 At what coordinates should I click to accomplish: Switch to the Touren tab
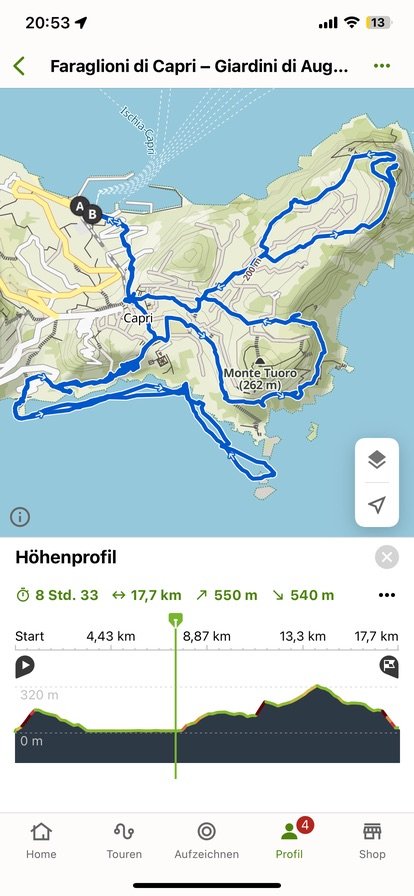click(124, 841)
